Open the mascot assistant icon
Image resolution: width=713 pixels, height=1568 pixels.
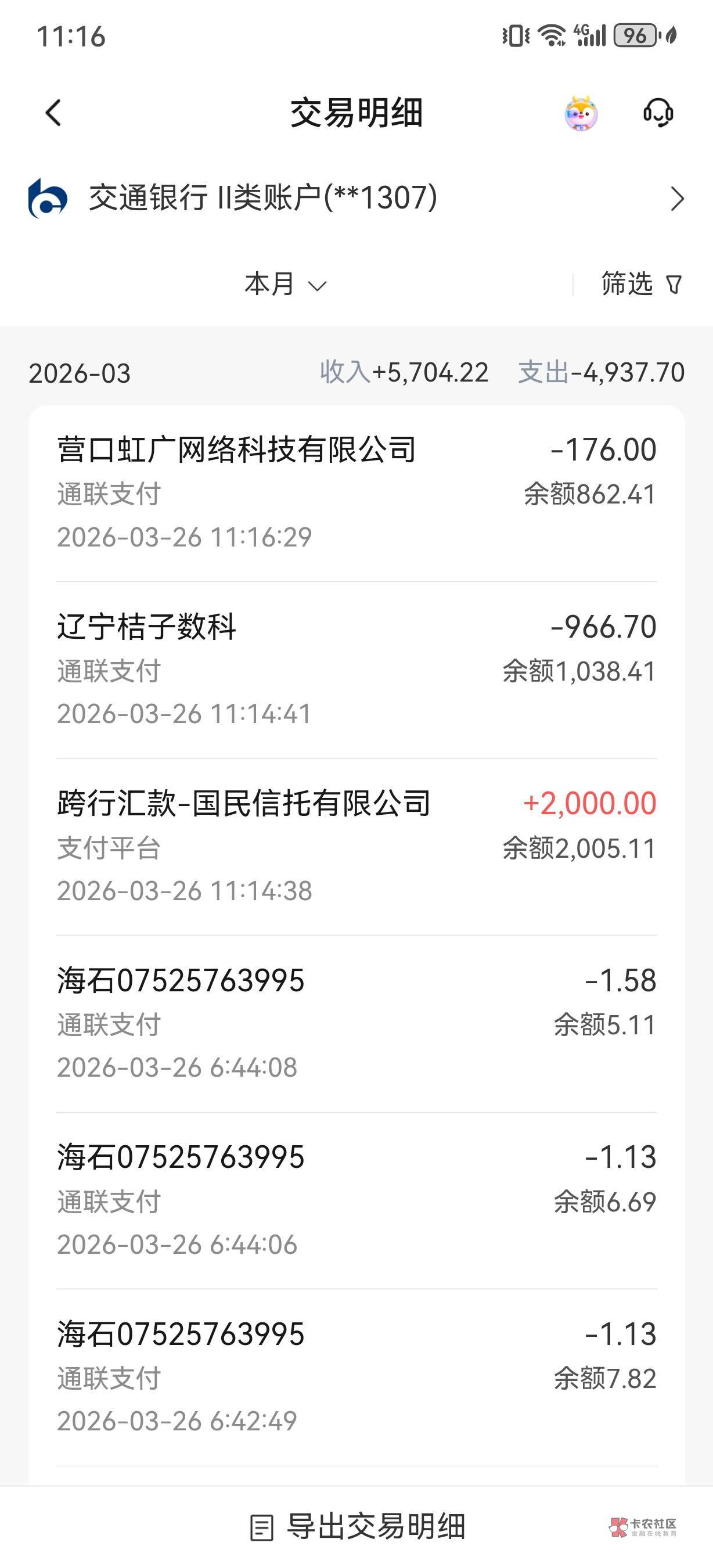(x=581, y=113)
